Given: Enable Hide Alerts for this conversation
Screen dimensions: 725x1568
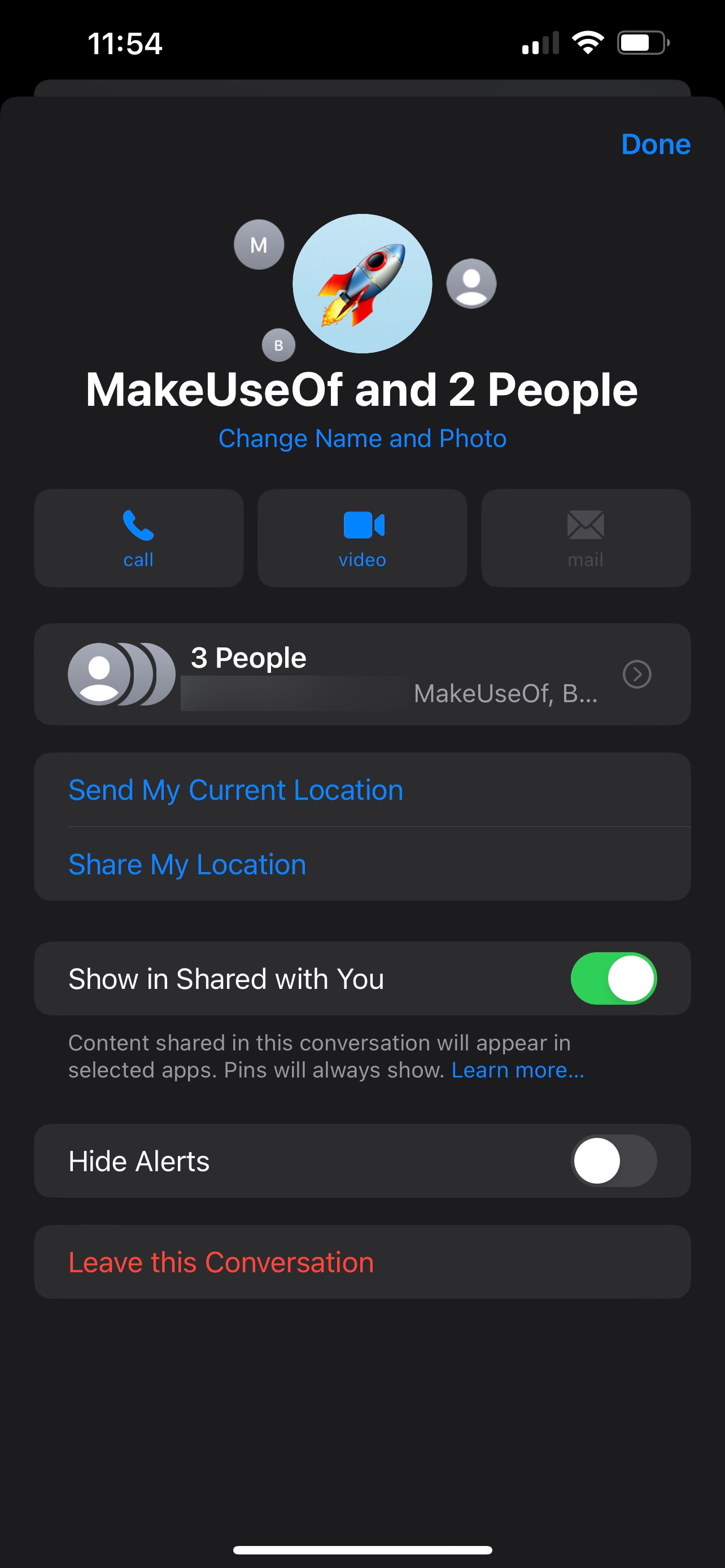Looking at the screenshot, I should click(613, 1160).
